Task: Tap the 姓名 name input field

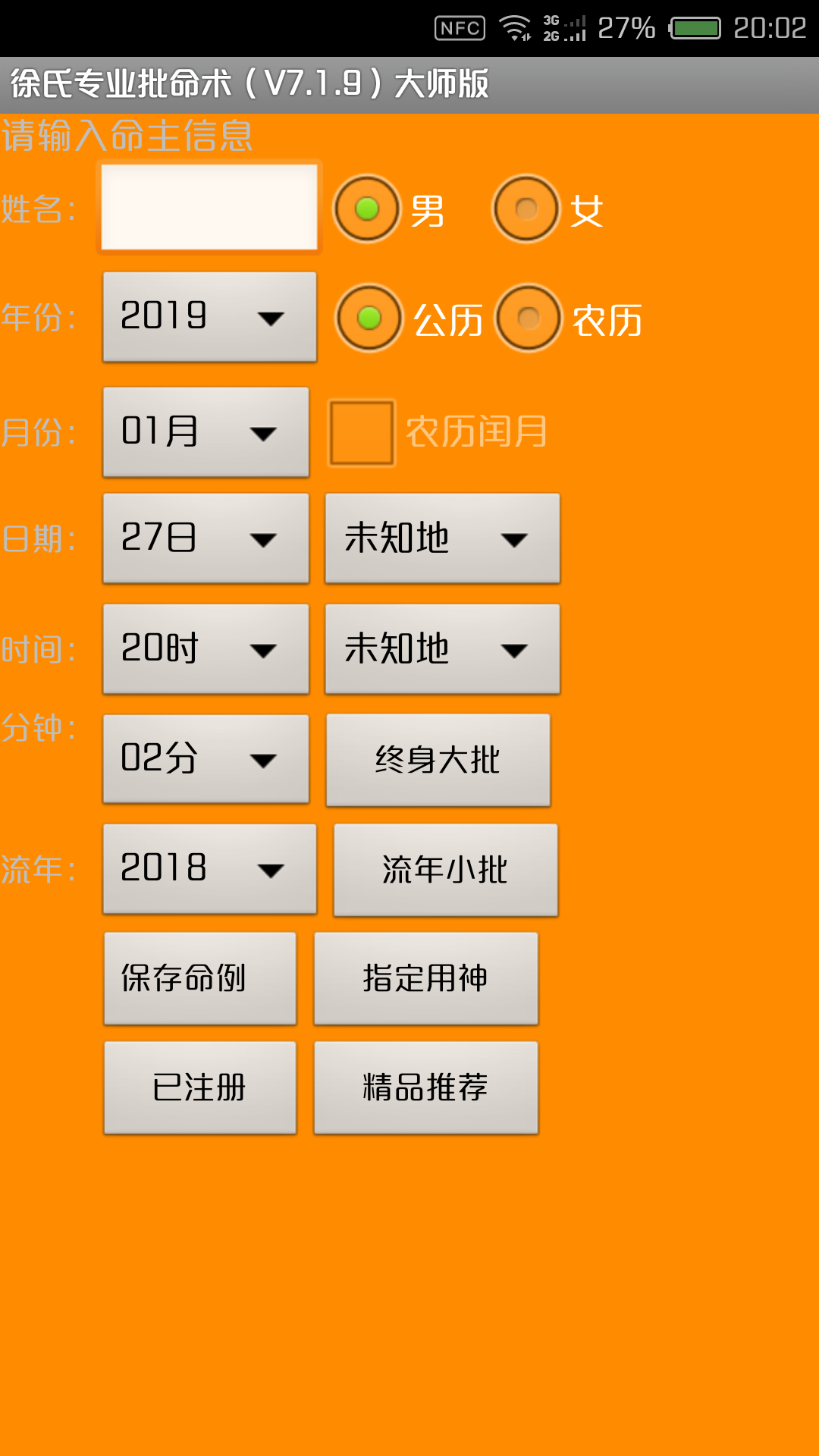Action: (x=209, y=207)
